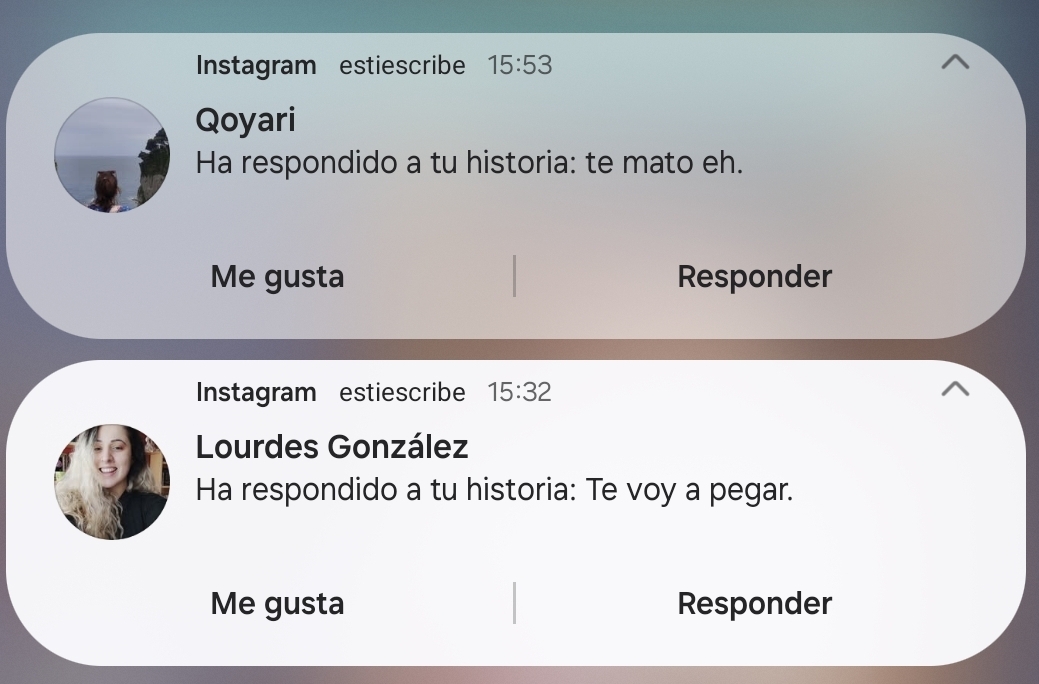
Task: Reply to Lourdes González's message
Action: coord(754,604)
